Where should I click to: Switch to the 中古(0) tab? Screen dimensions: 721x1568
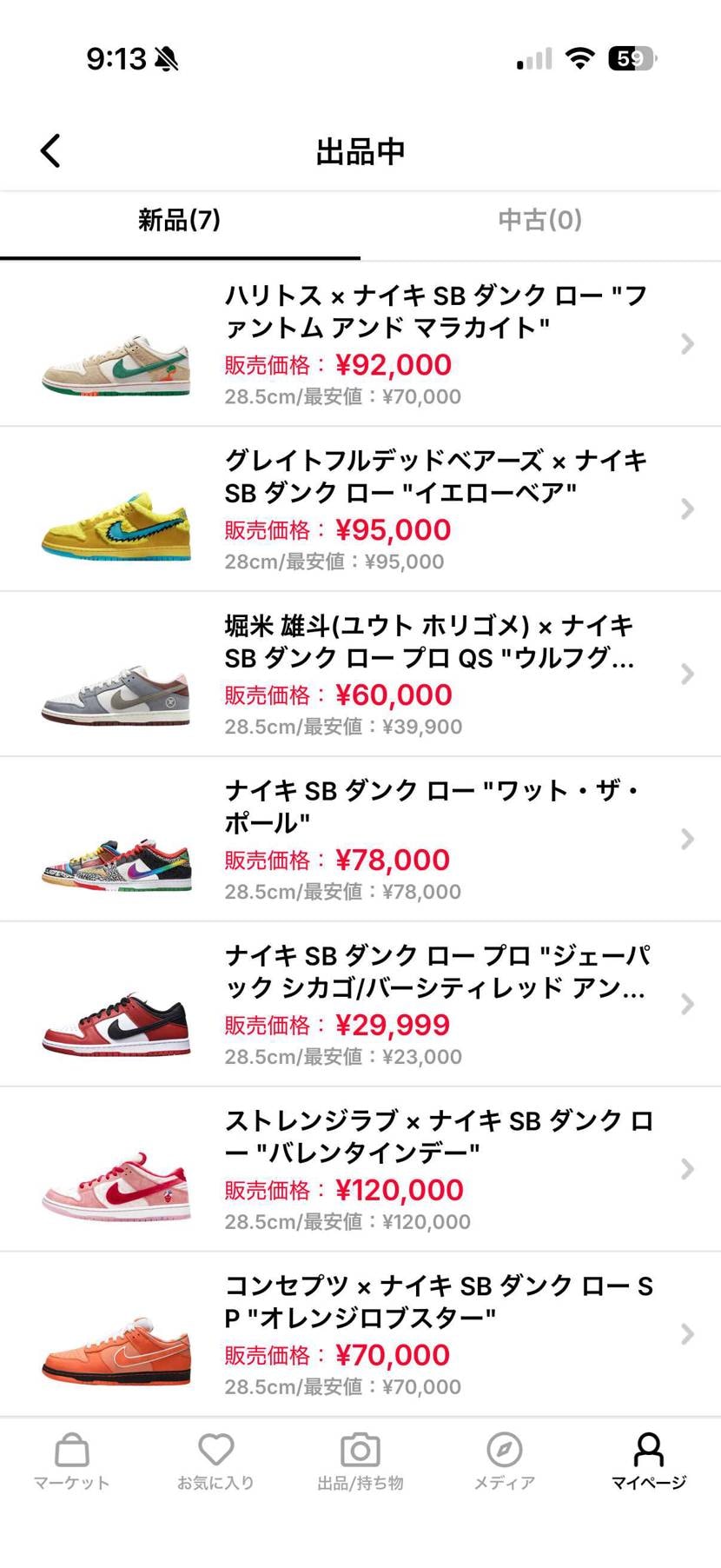(540, 221)
